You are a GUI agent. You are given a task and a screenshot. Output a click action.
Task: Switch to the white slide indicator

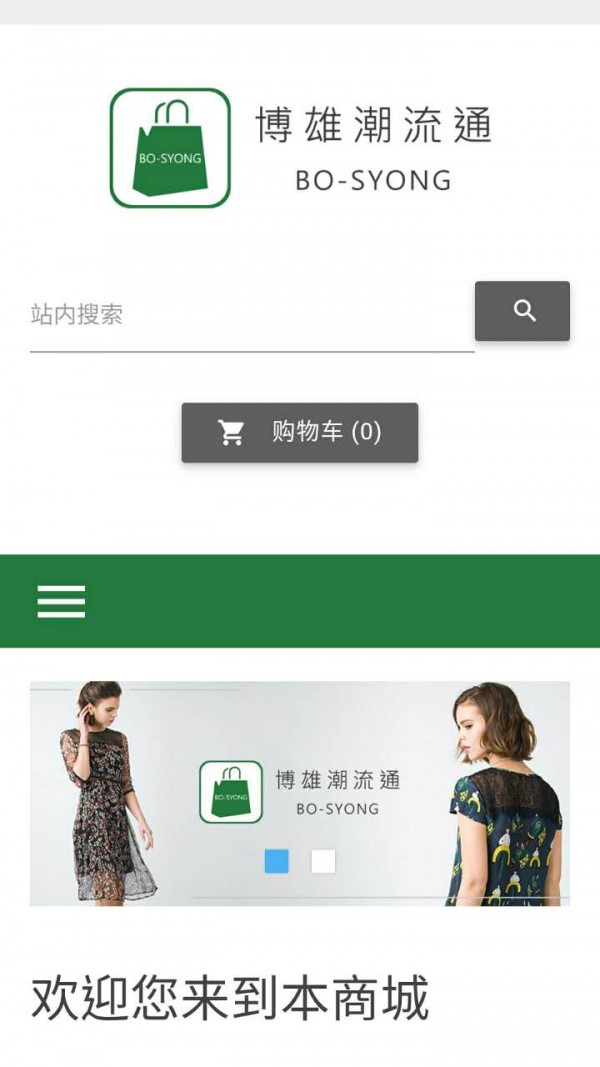tap(323, 861)
